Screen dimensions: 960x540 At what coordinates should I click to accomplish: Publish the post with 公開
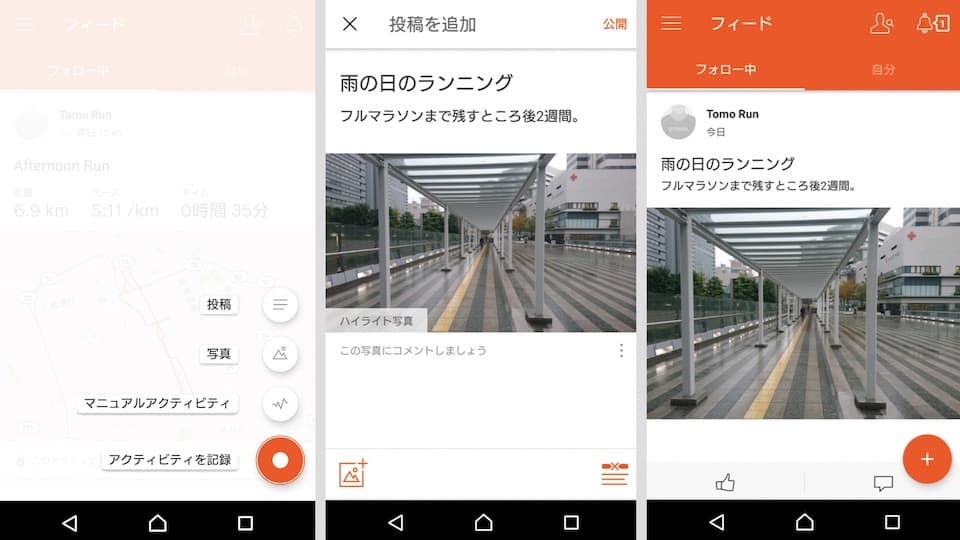click(x=614, y=24)
